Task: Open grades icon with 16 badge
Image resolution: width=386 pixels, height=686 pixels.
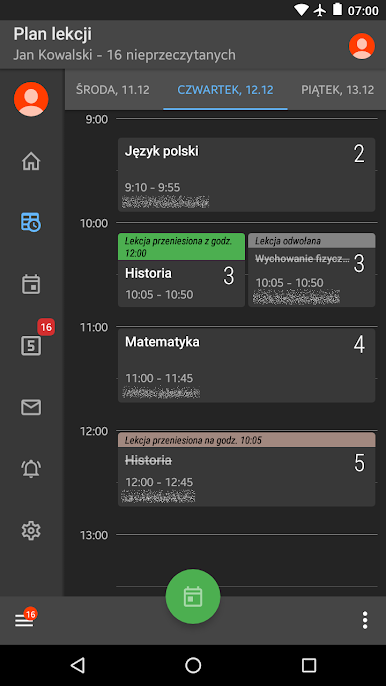Action: (31, 346)
